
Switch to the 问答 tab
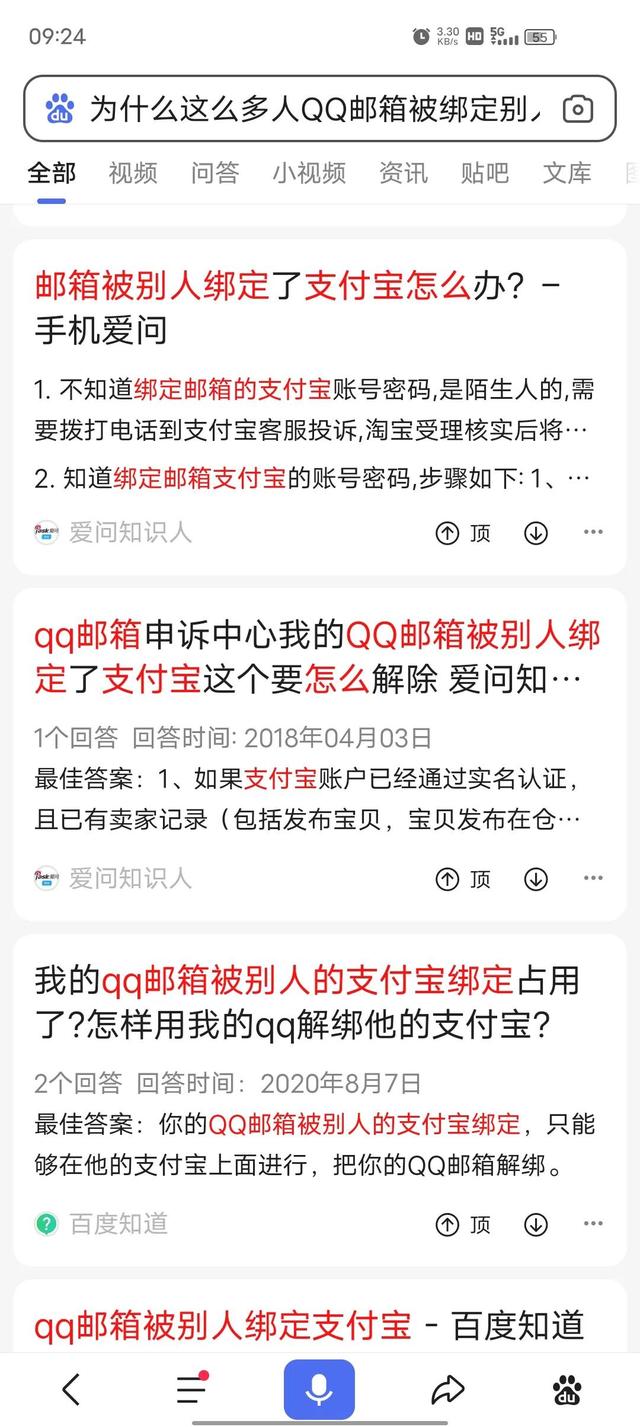click(215, 173)
